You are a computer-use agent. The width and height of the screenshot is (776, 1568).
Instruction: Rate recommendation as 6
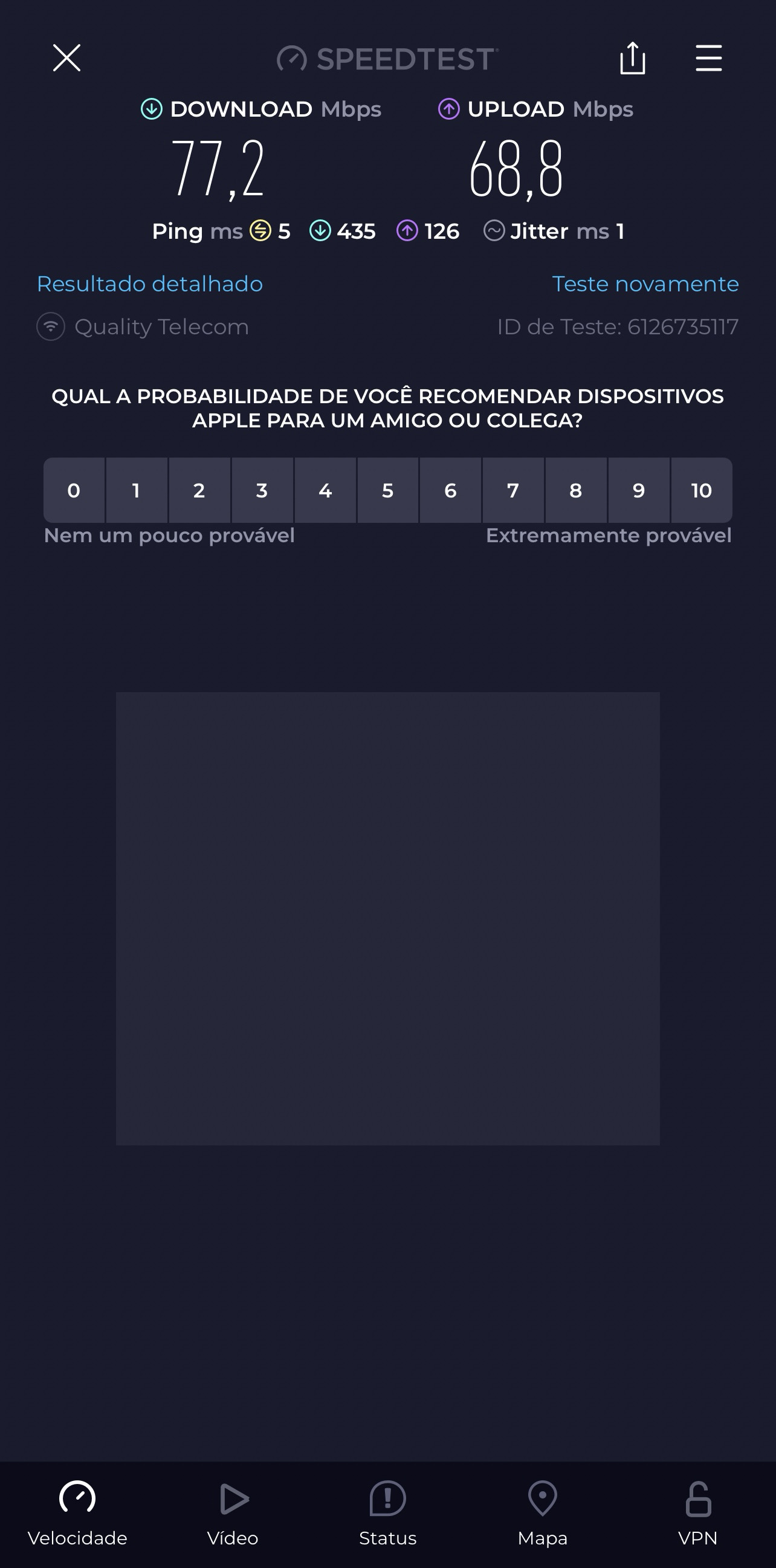click(x=450, y=490)
